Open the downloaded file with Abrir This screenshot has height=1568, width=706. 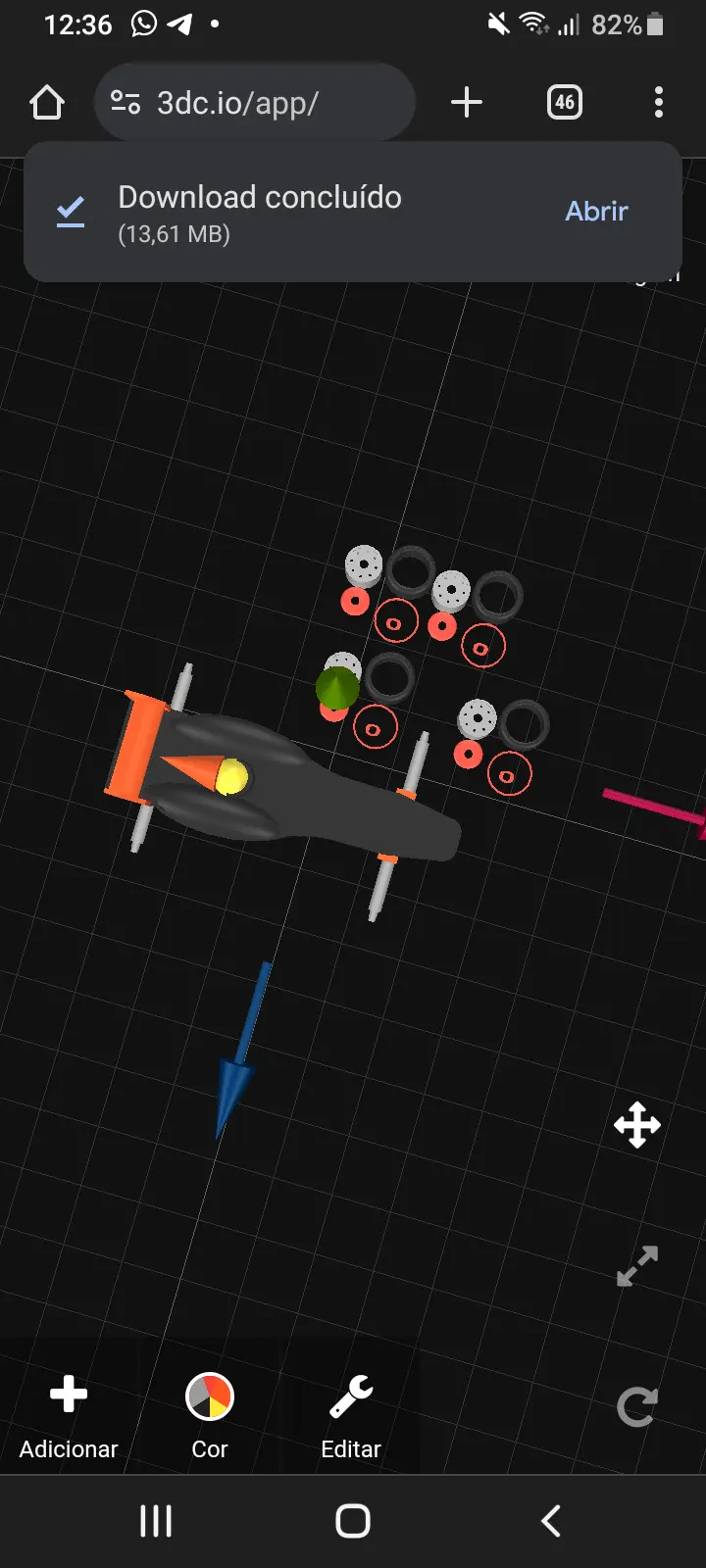tap(596, 211)
